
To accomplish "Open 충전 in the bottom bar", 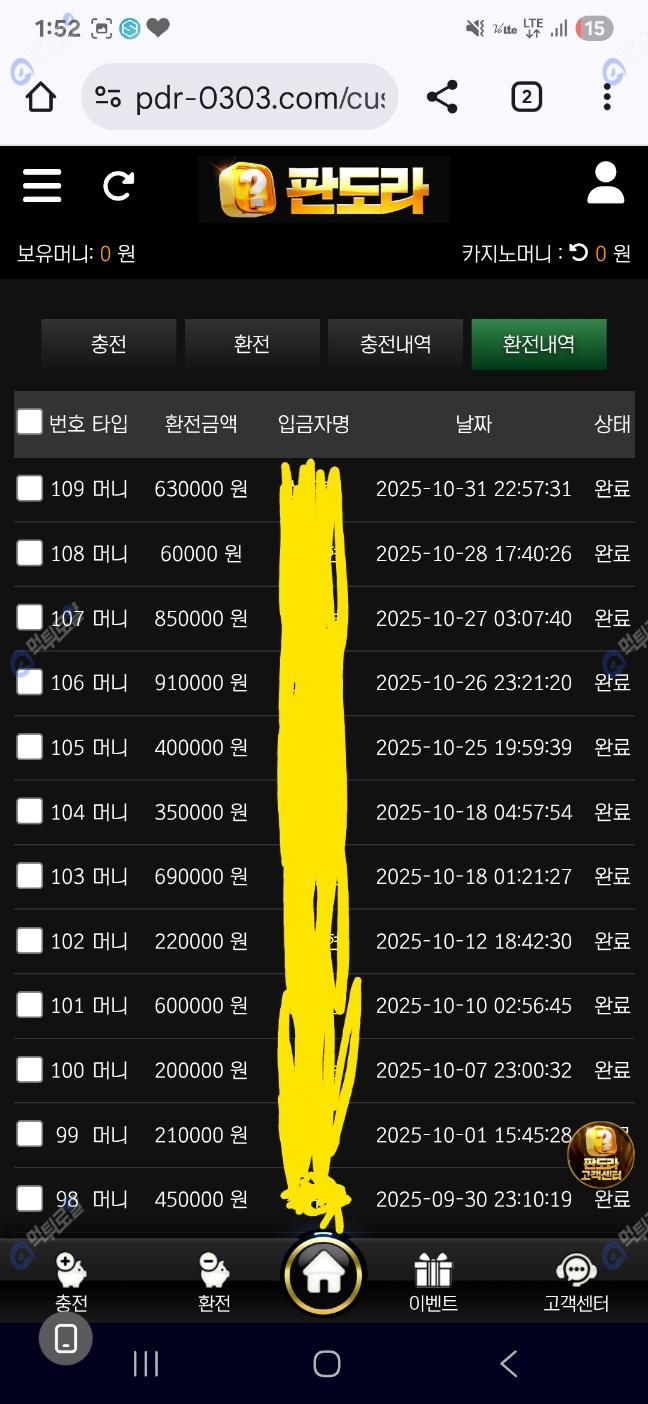I will point(71,1283).
